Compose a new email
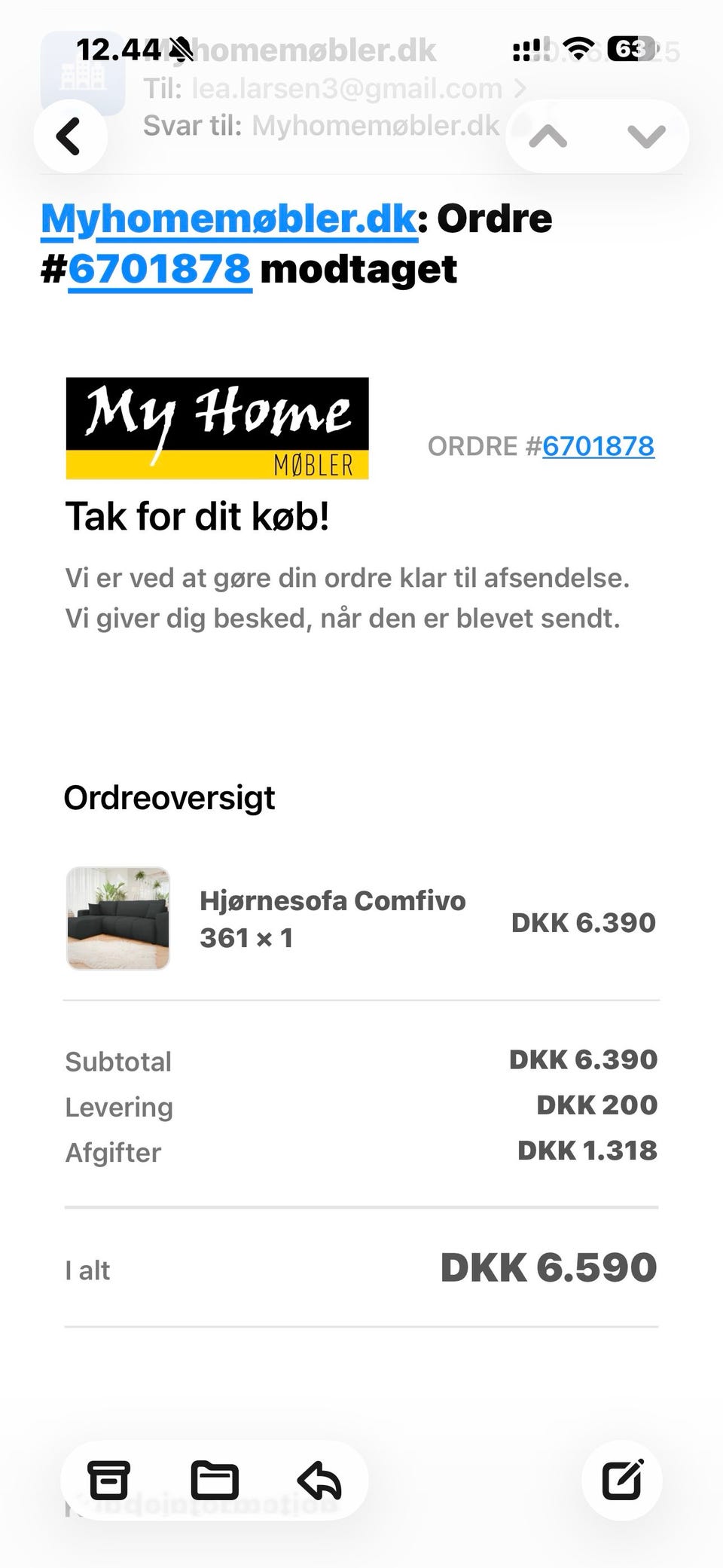This screenshot has width=723, height=1568. point(623,1479)
